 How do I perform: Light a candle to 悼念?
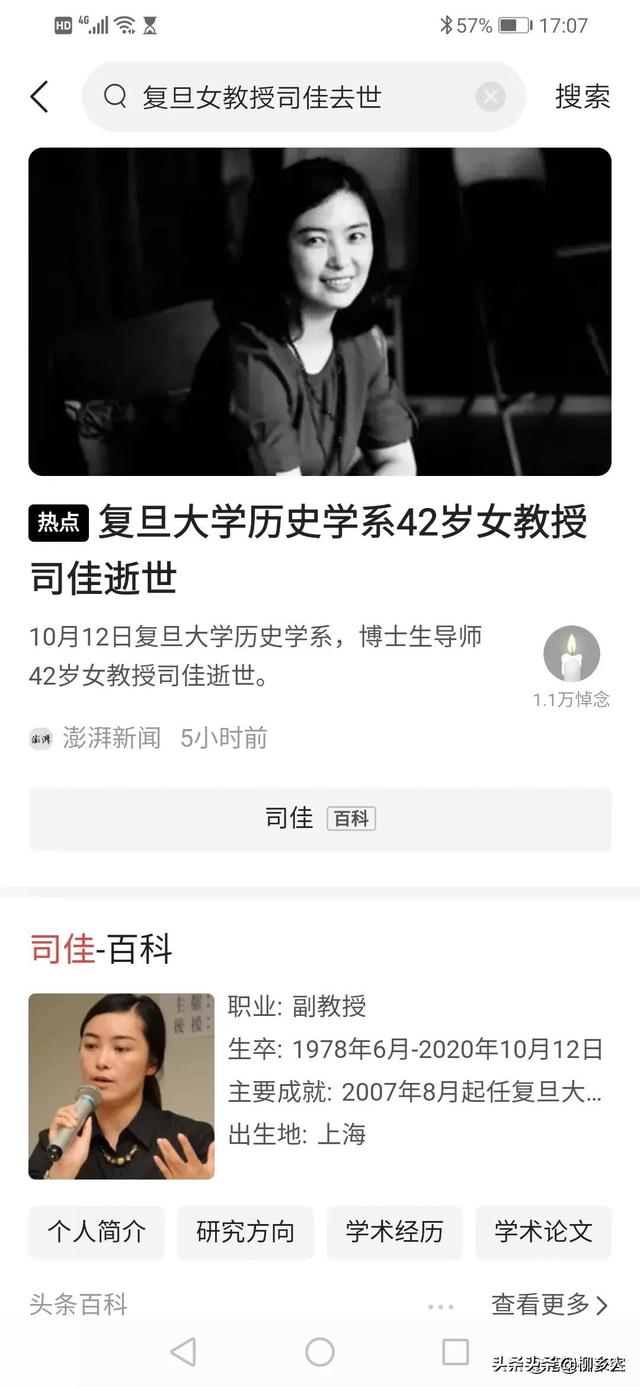tap(571, 656)
